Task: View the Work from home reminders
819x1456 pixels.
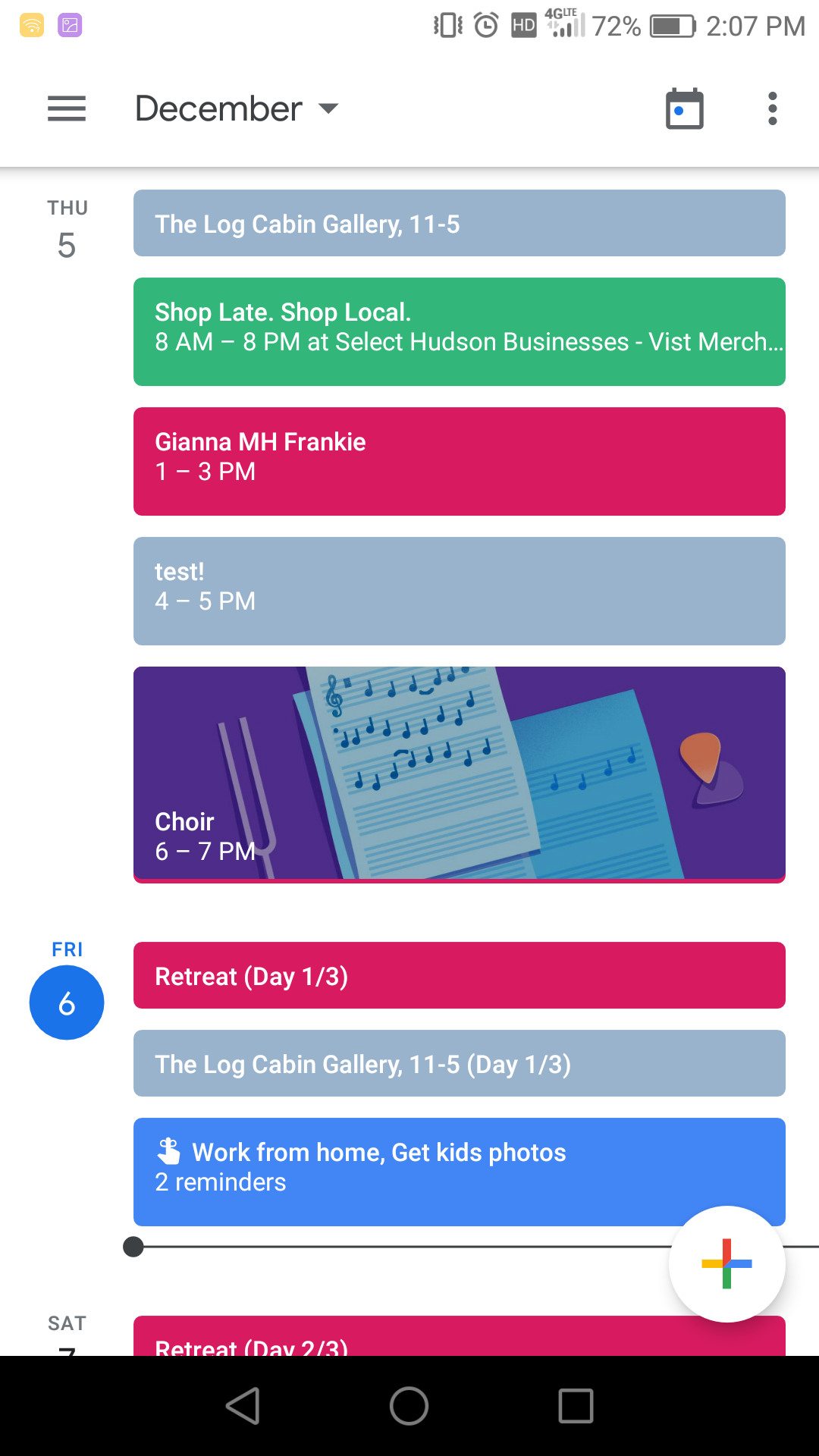Action: [x=409, y=1171]
